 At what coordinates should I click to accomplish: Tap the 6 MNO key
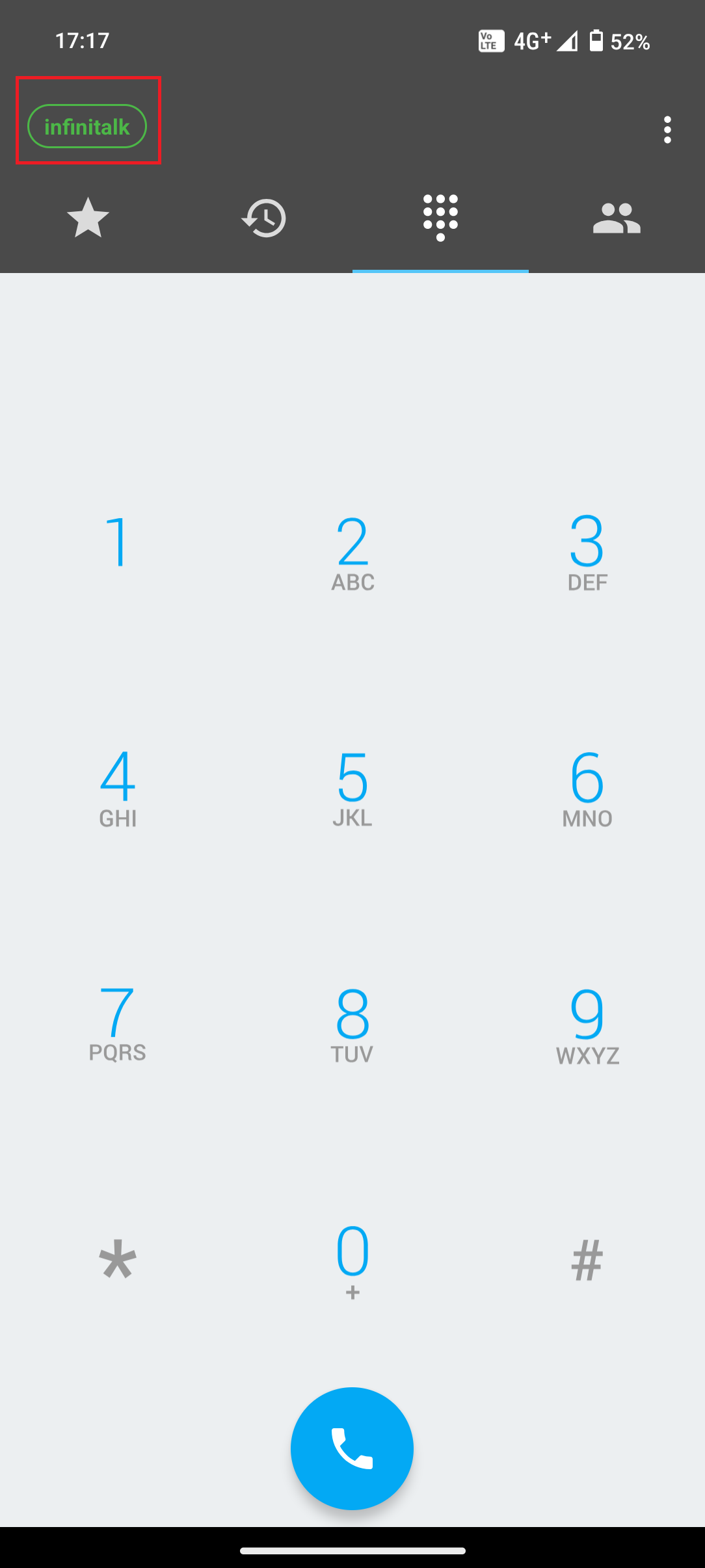(587, 788)
